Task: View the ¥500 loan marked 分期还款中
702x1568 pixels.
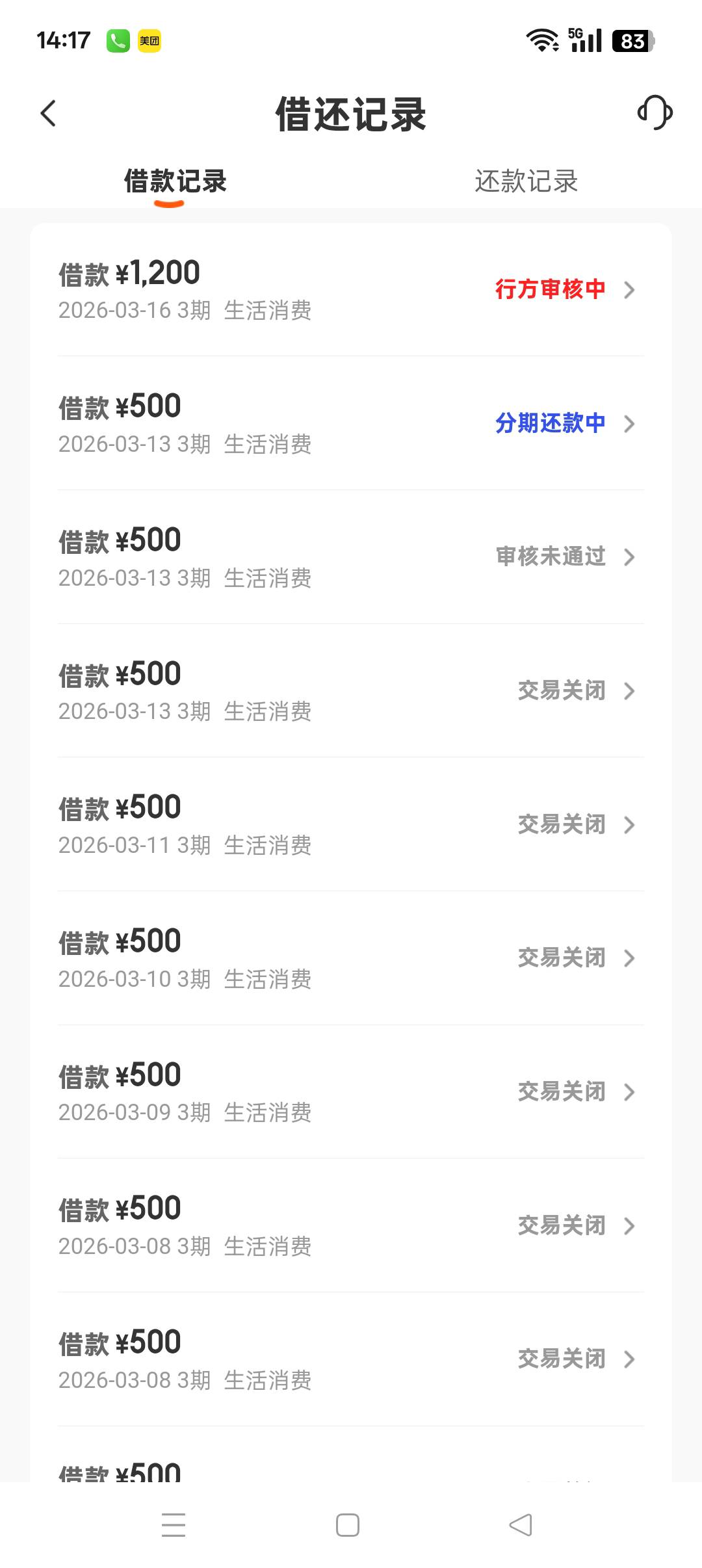Action: pos(351,423)
